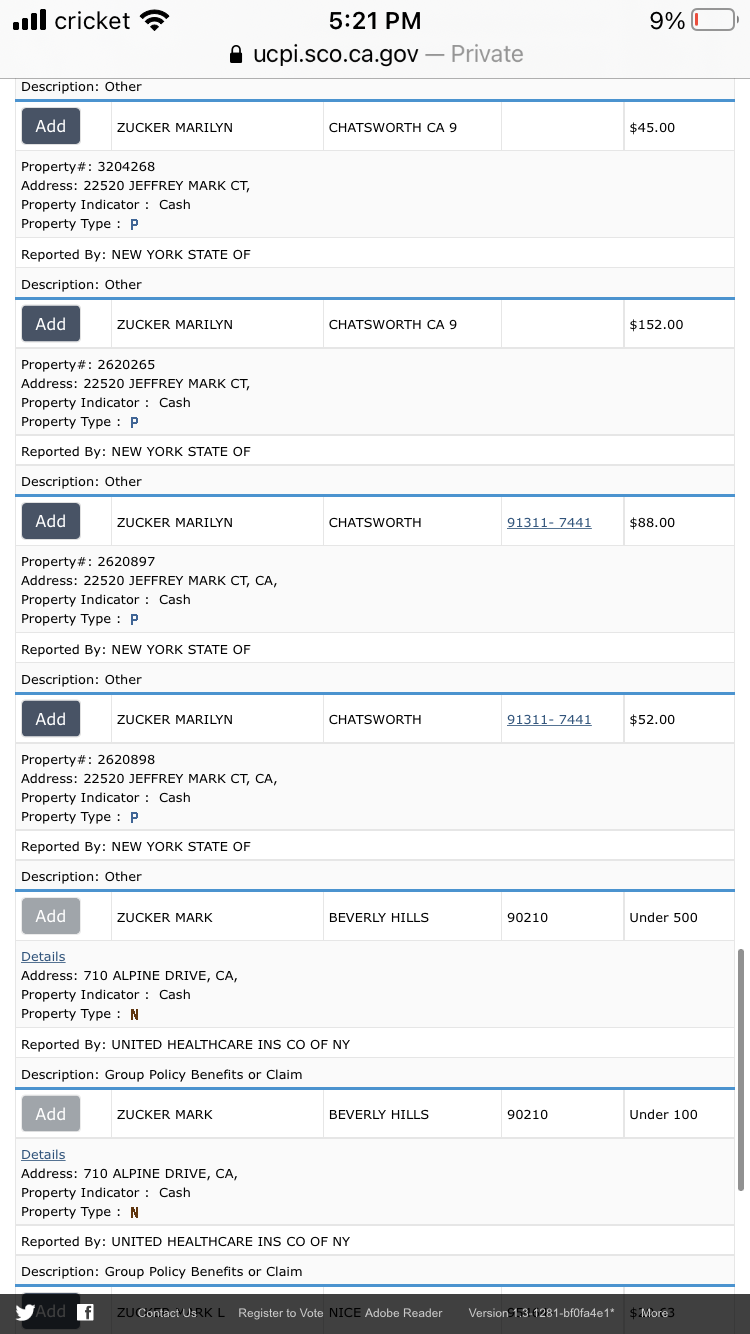750x1334 pixels.
Task: Open the Contact Us footer link
Action: pyautogui.click(x=167, y=1313)
